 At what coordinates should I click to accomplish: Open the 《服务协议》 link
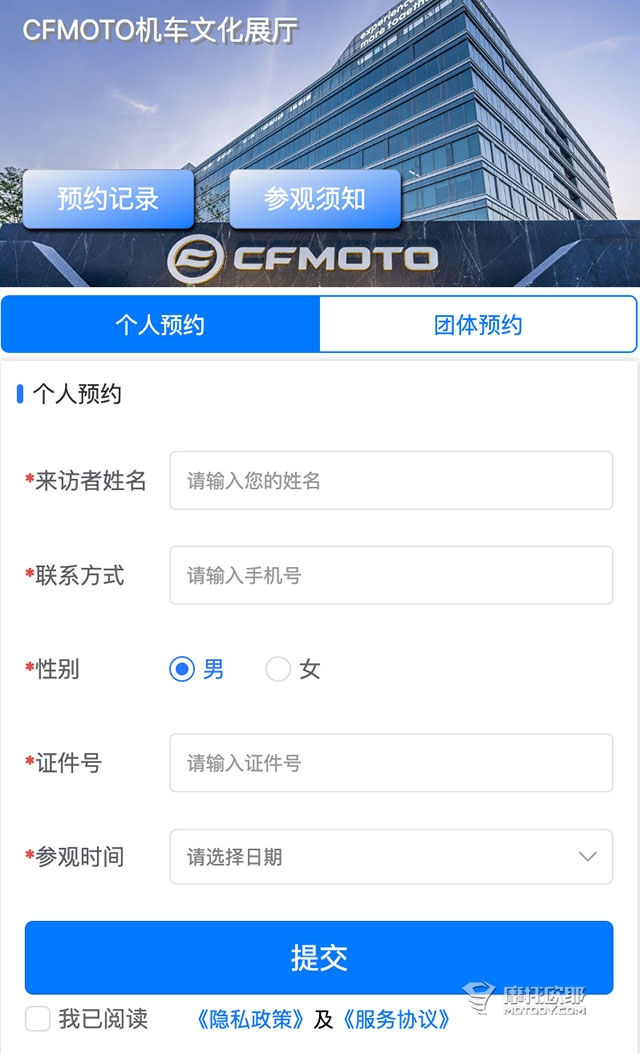point(396,1019)
